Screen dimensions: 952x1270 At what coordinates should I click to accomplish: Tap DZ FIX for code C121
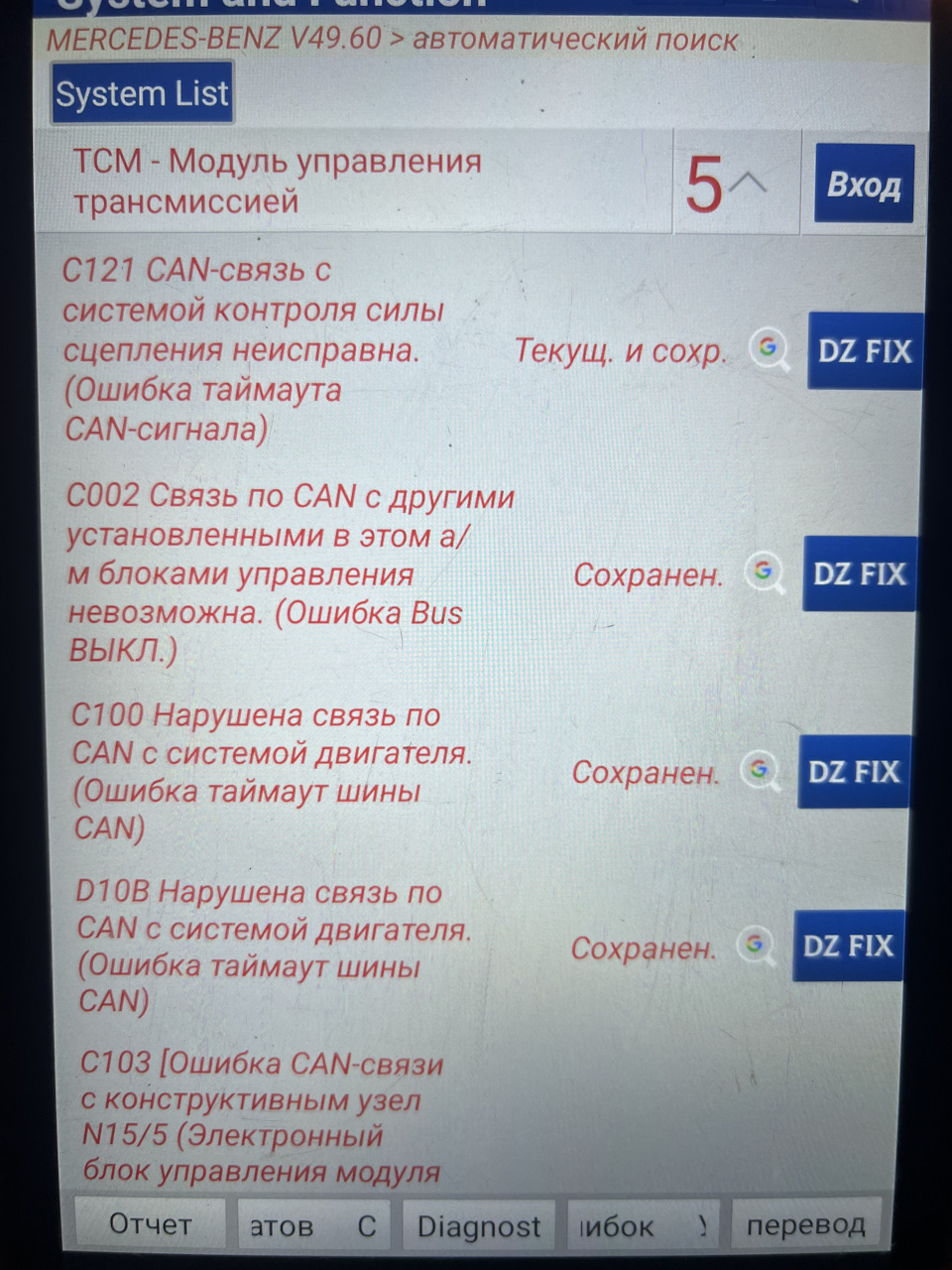click(x=864, y=350)
